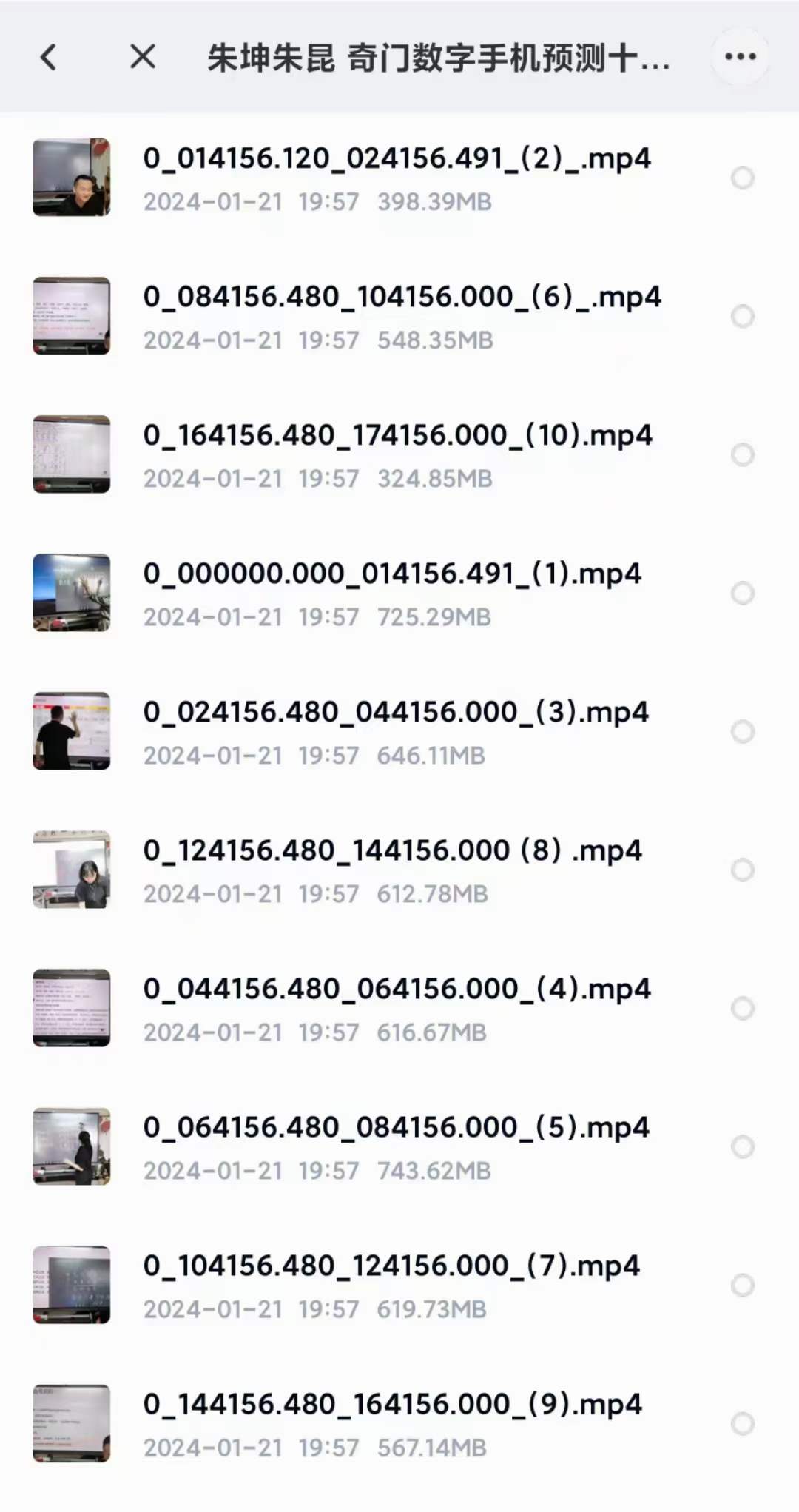Open 0_164156.480_174156.000_(10).mp4

[x=397, y=435]
